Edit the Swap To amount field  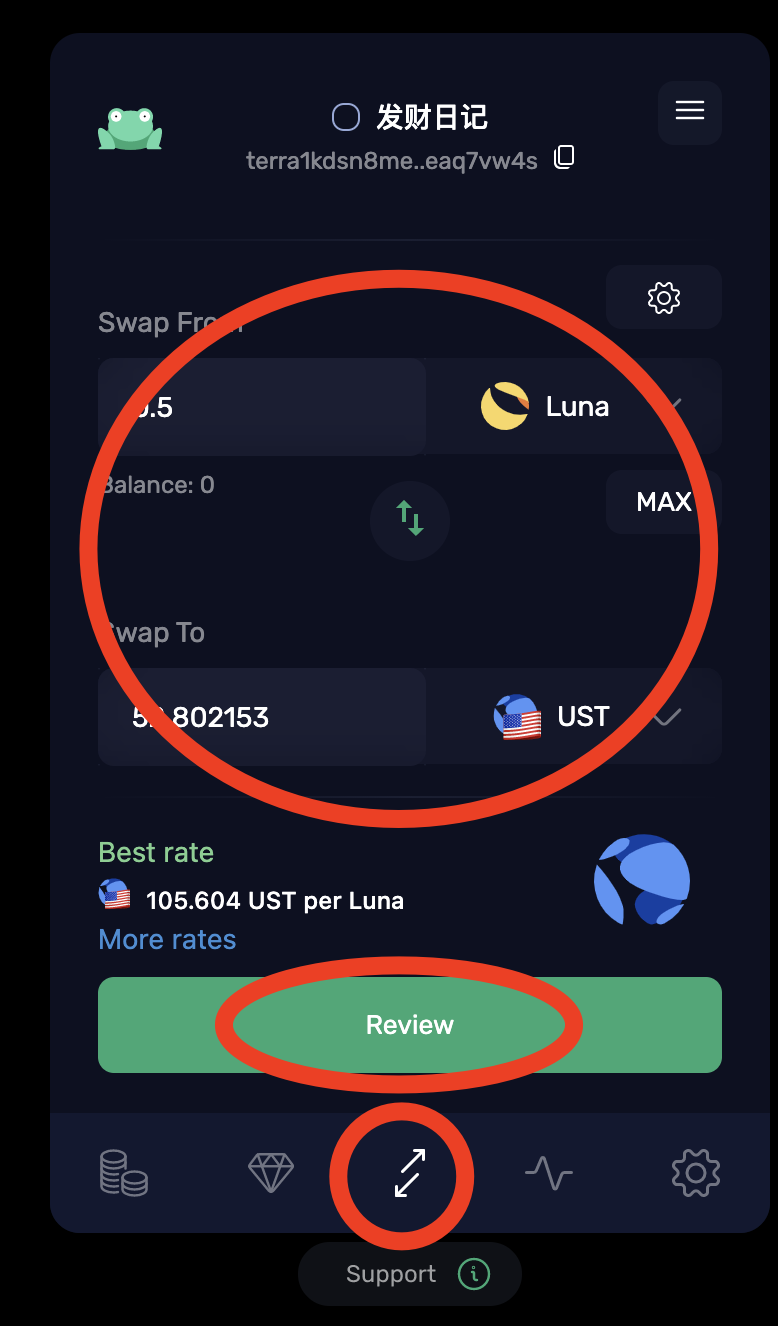coord(262,716)
